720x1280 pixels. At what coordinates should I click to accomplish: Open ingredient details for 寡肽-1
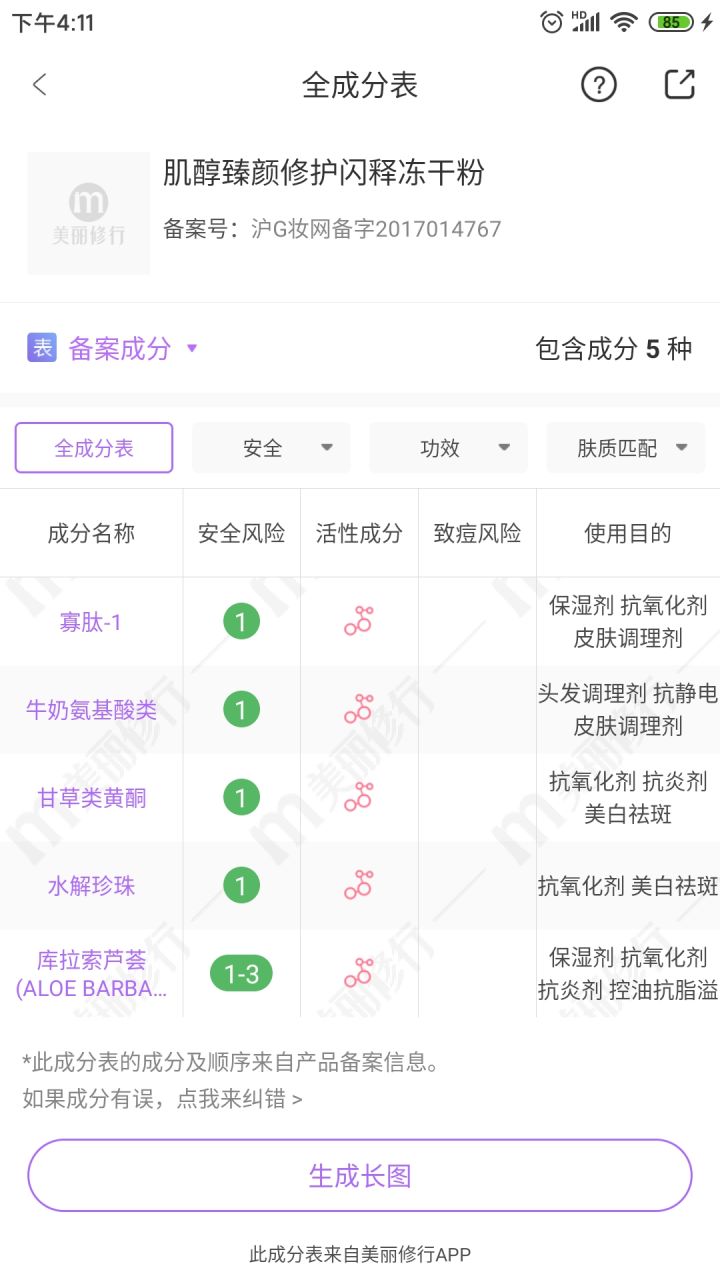click(x=89, y=620)
